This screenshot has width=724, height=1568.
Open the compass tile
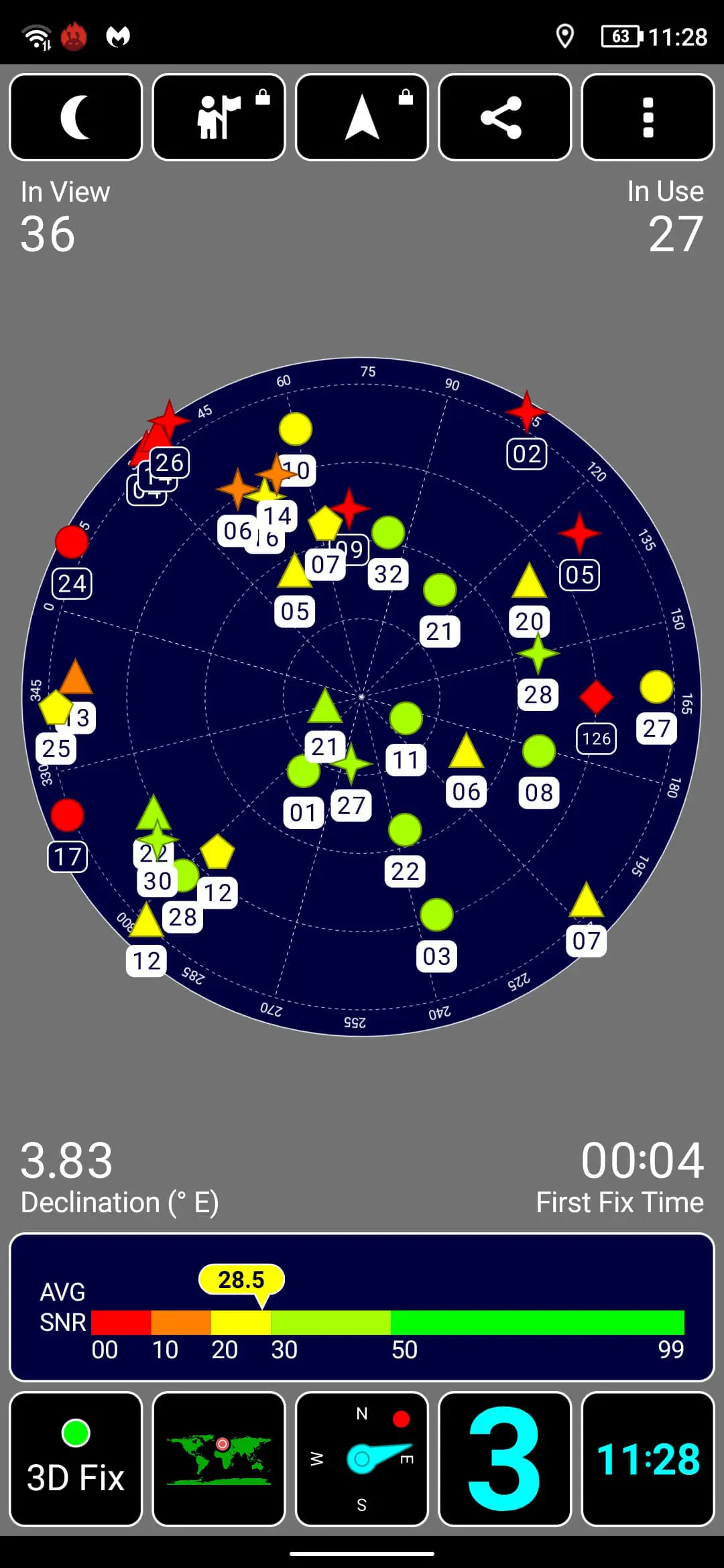coord(362,1459)
